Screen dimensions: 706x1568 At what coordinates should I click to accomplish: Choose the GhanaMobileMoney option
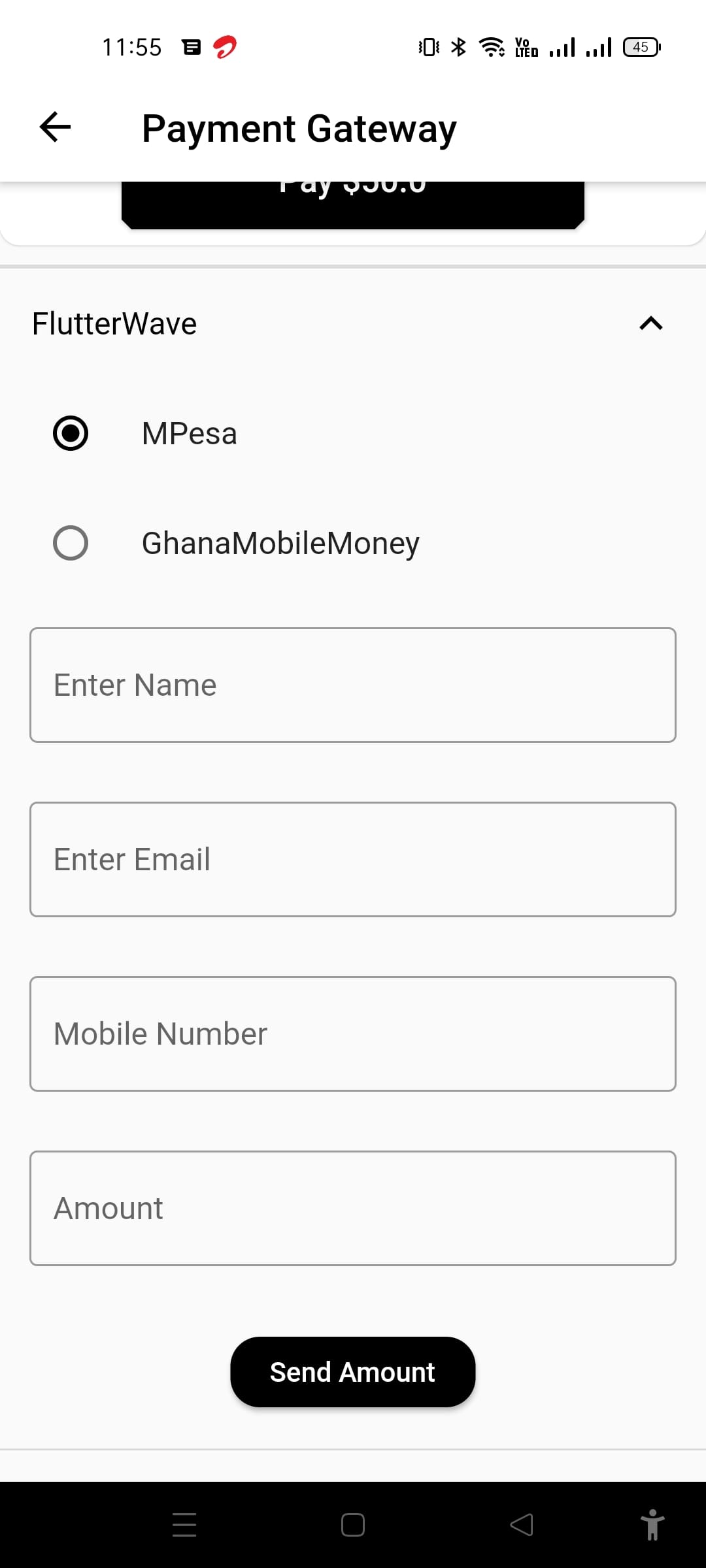[71, 543]
